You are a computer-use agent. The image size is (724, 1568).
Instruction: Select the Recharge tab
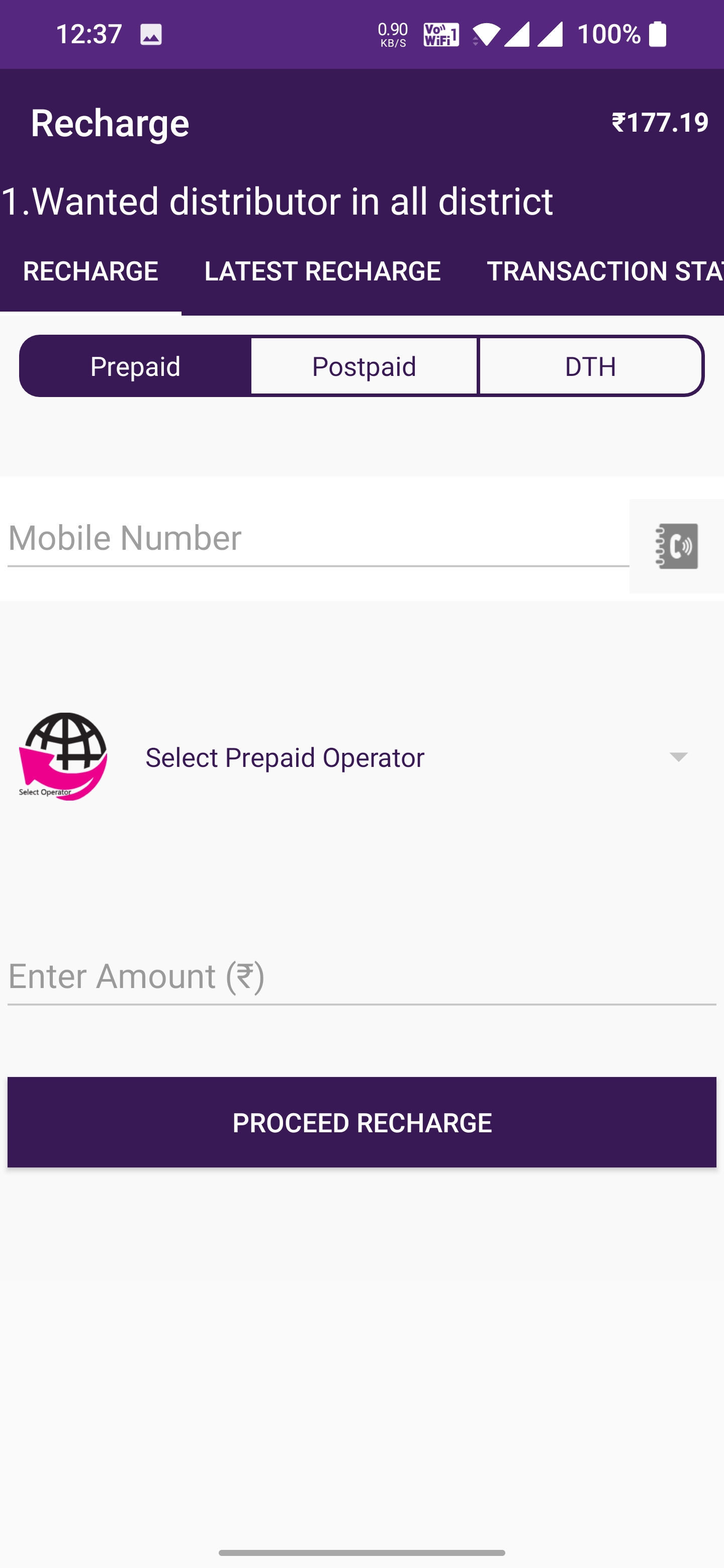pos(90,271)
